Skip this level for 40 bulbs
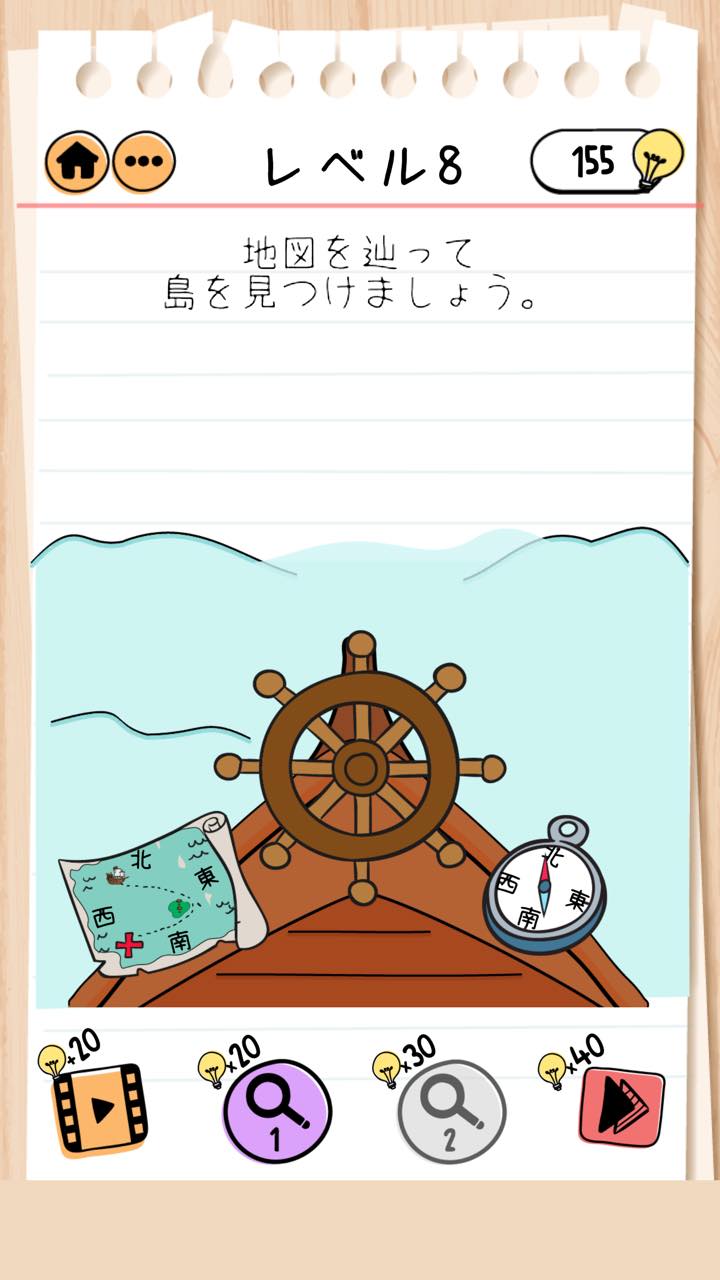720x1280 pixels. pyautogui.click(x=622, y=1106)
